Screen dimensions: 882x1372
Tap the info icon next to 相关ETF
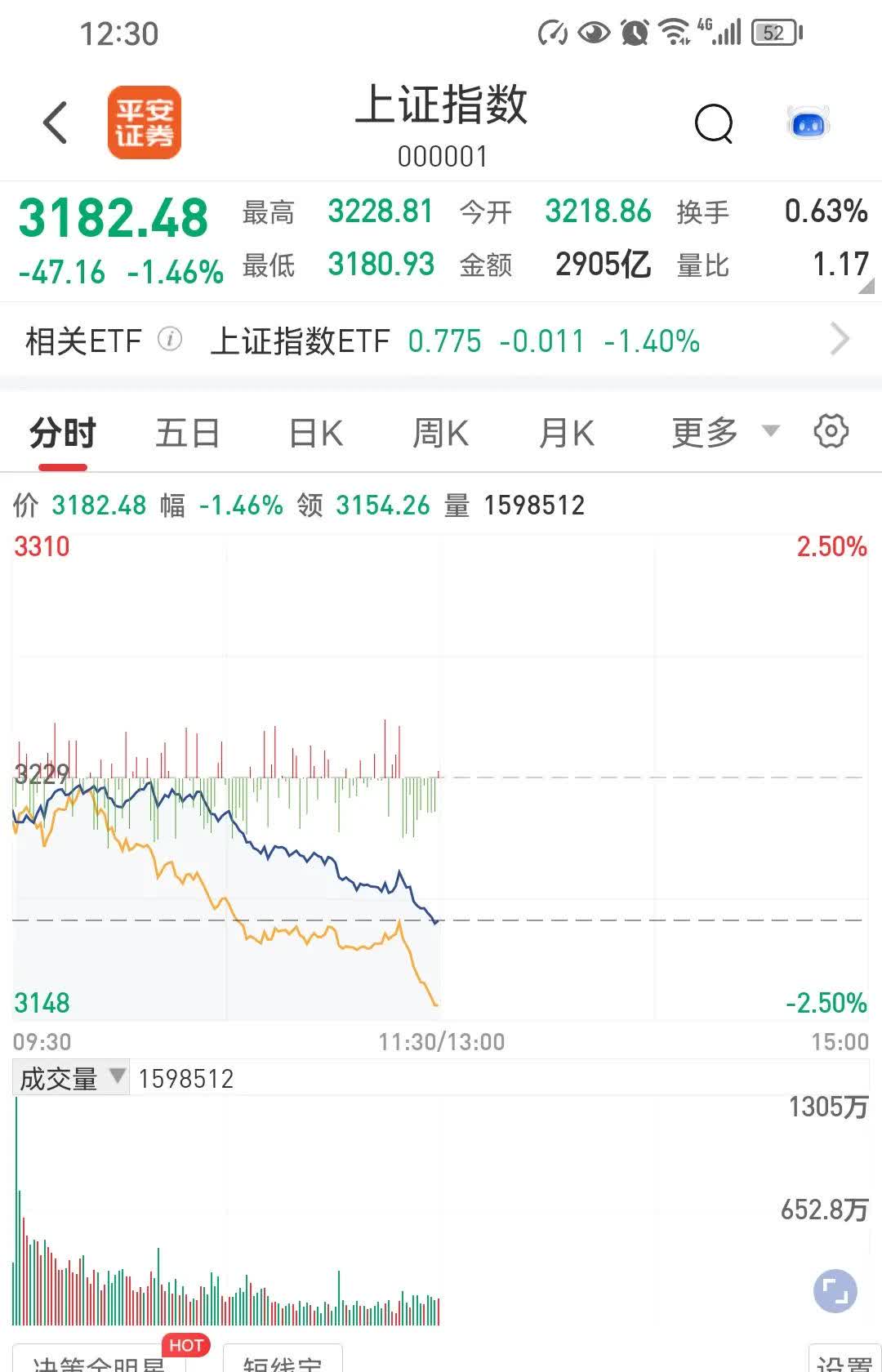[169, 341]
